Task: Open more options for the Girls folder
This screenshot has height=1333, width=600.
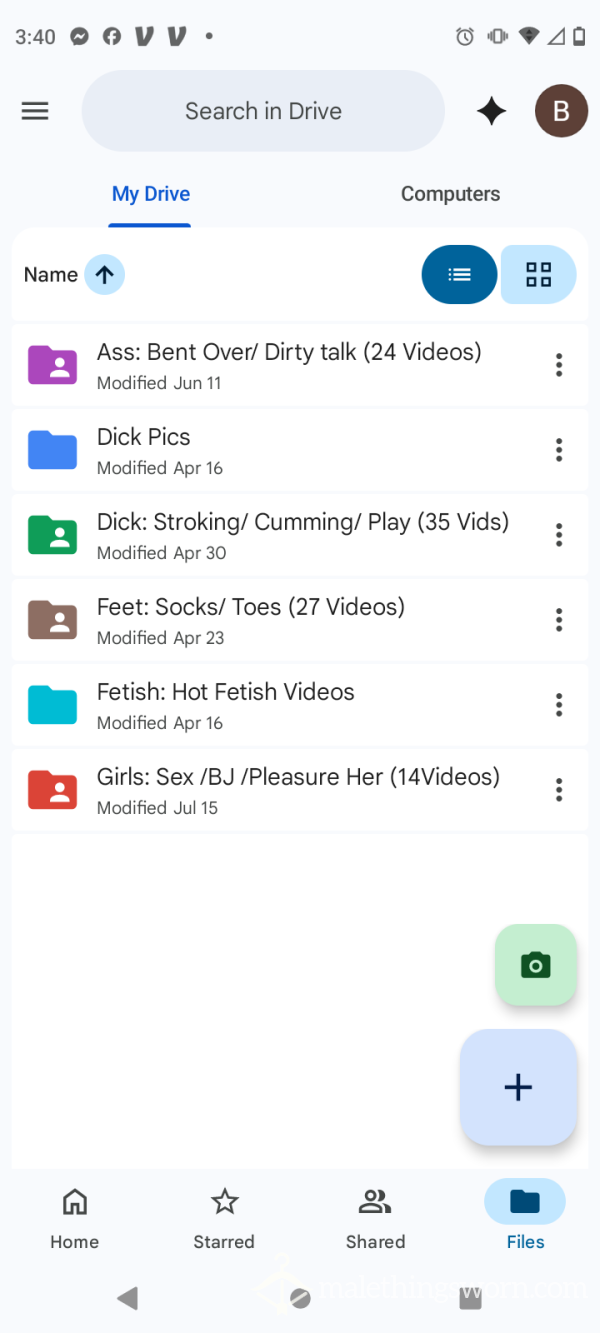Action: click(x=559, y=790)
